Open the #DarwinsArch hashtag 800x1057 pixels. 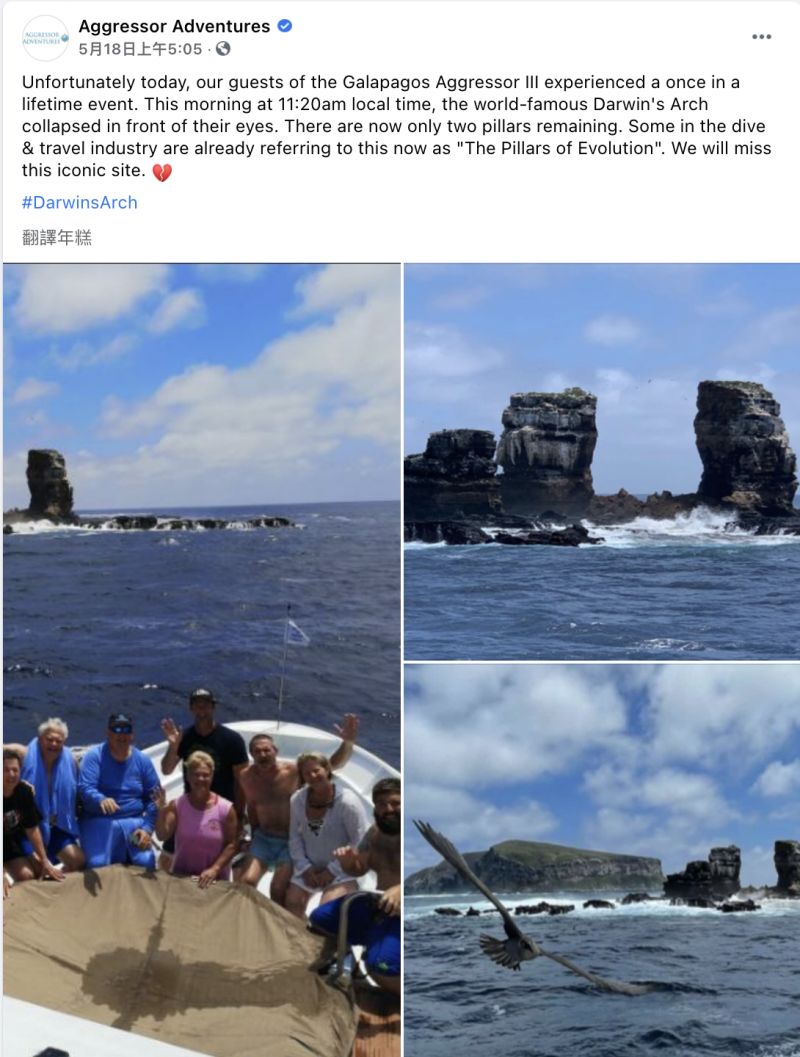[79, 202]
